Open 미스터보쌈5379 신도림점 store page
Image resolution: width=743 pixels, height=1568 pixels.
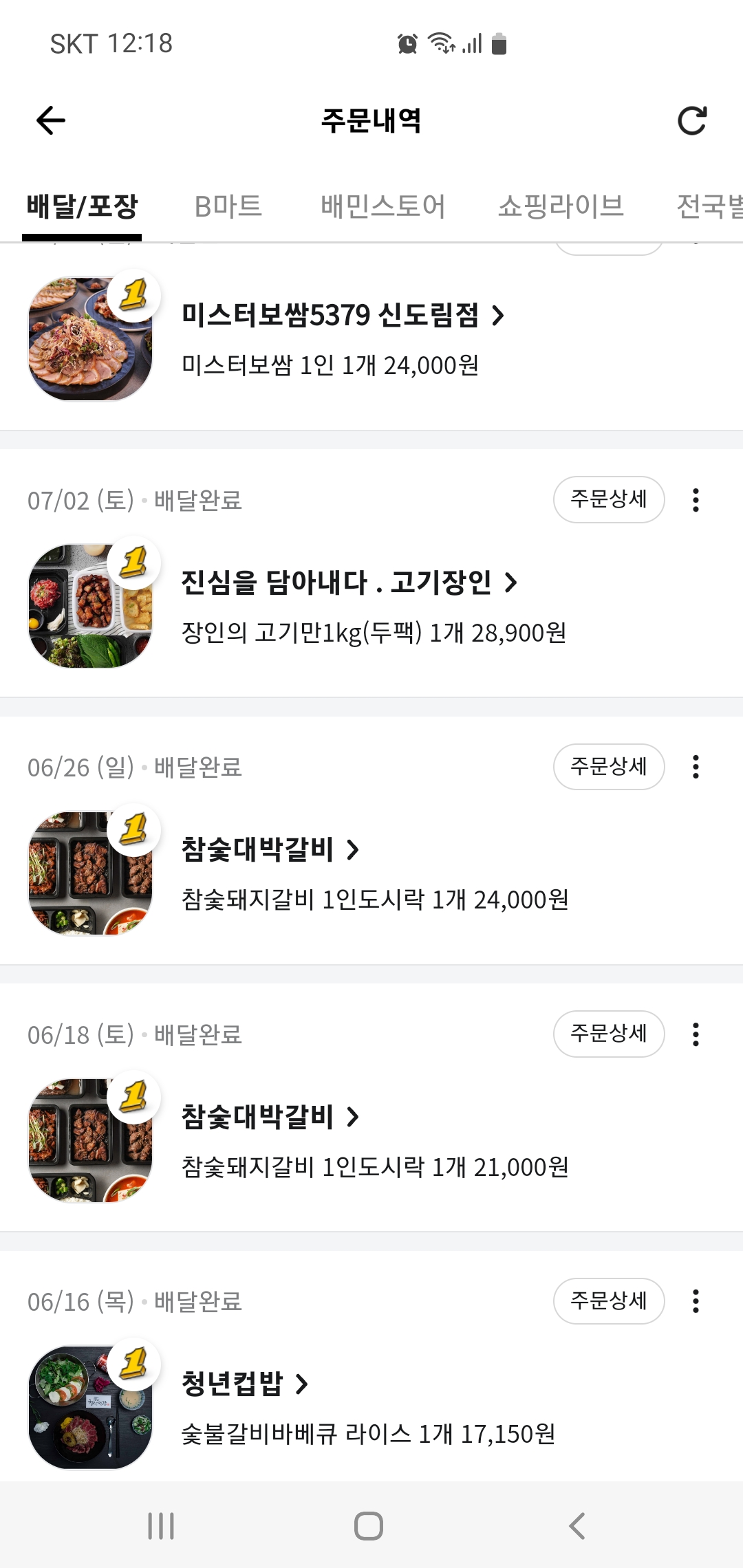pyautogui.click(x=342, y=316)
